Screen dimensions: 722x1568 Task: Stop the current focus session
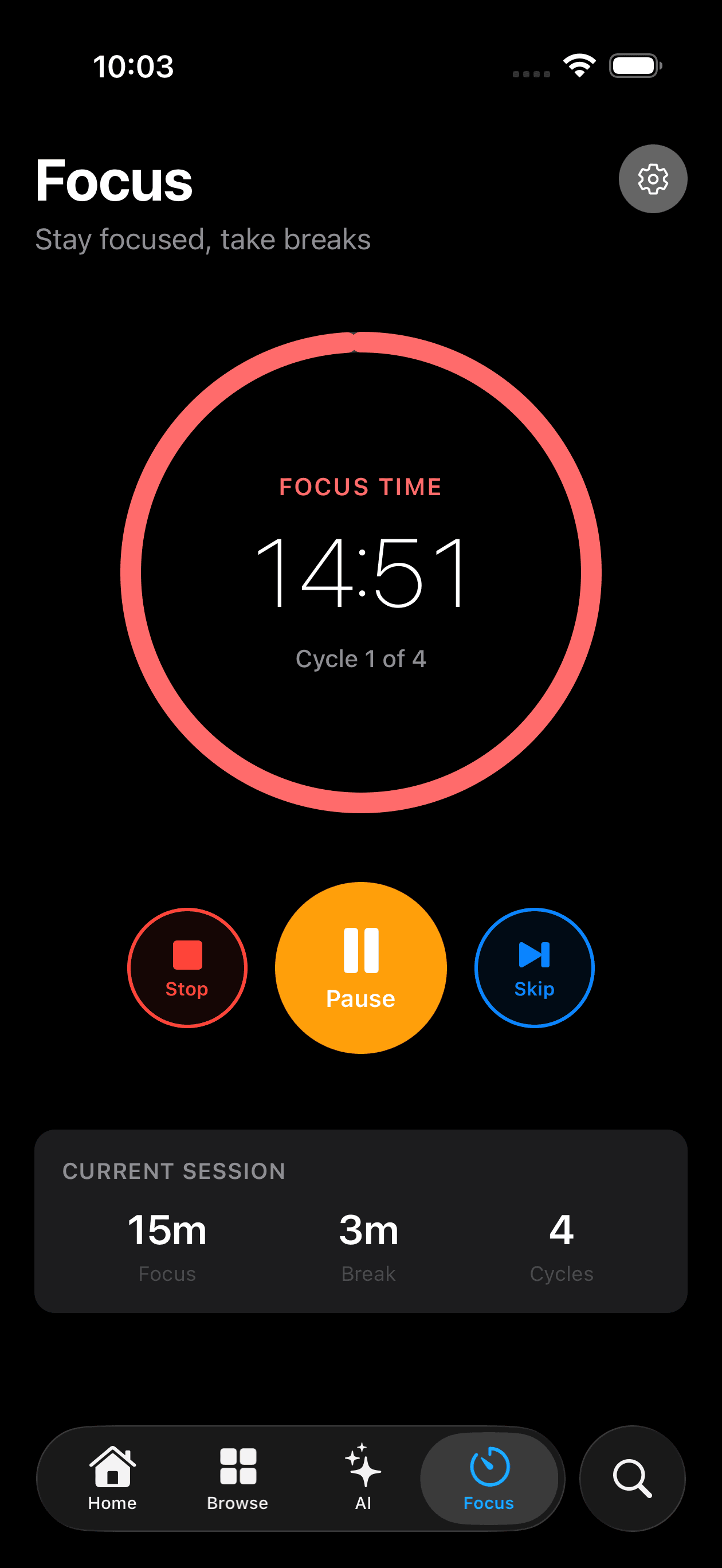(x=187, y=968)
